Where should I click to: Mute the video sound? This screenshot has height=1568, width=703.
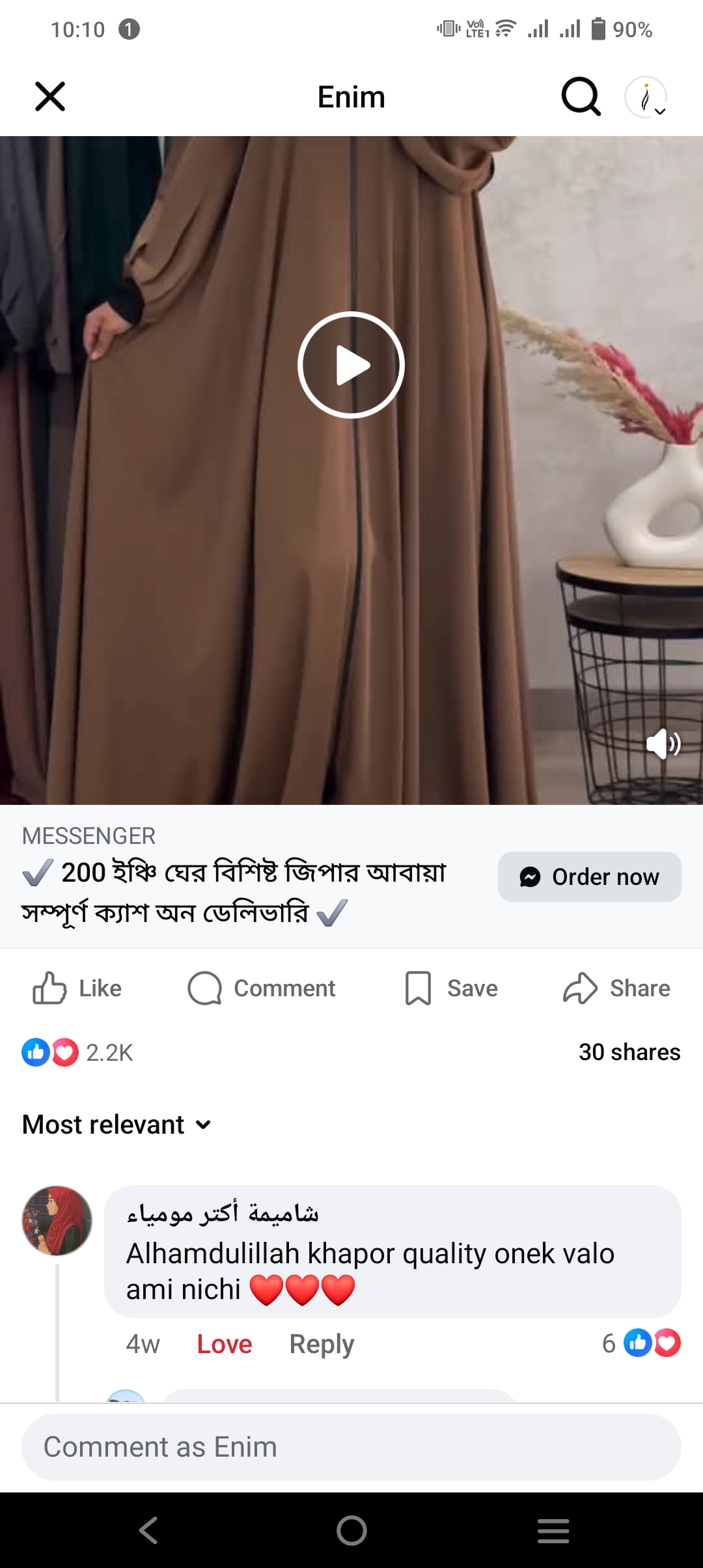663,744
